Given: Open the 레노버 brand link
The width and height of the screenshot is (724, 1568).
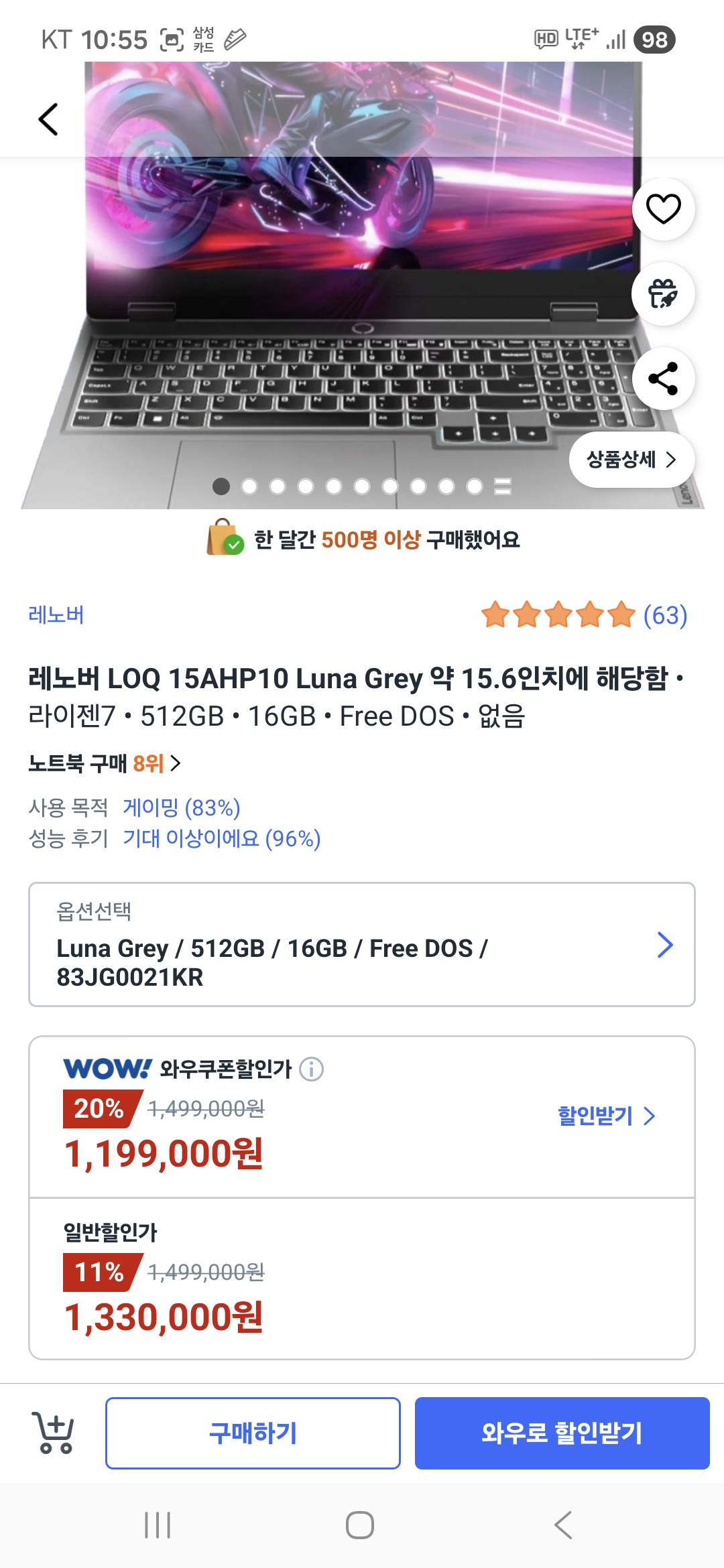Looking at the screenshot, I should pos(56,614).
